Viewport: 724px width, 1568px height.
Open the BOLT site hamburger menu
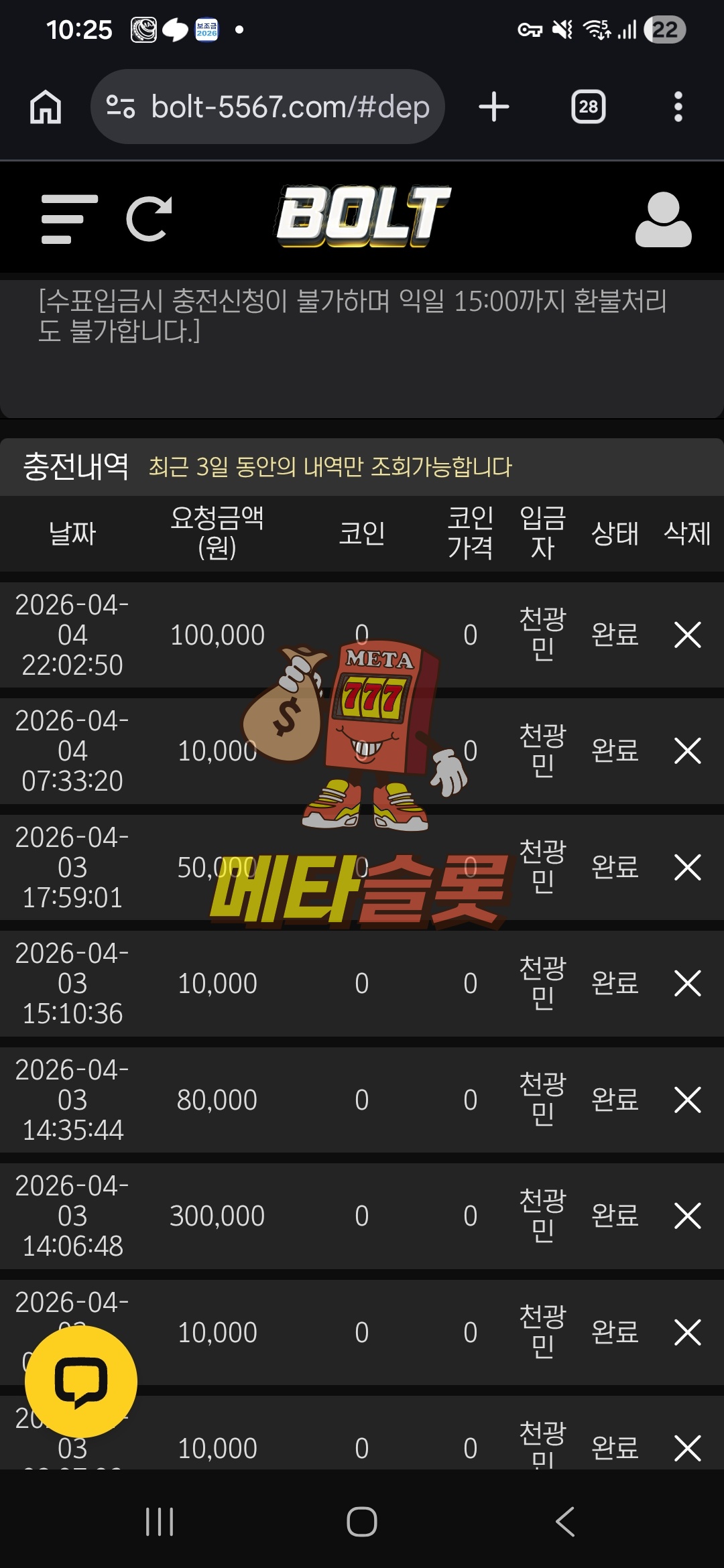click(x=68, y=218)
